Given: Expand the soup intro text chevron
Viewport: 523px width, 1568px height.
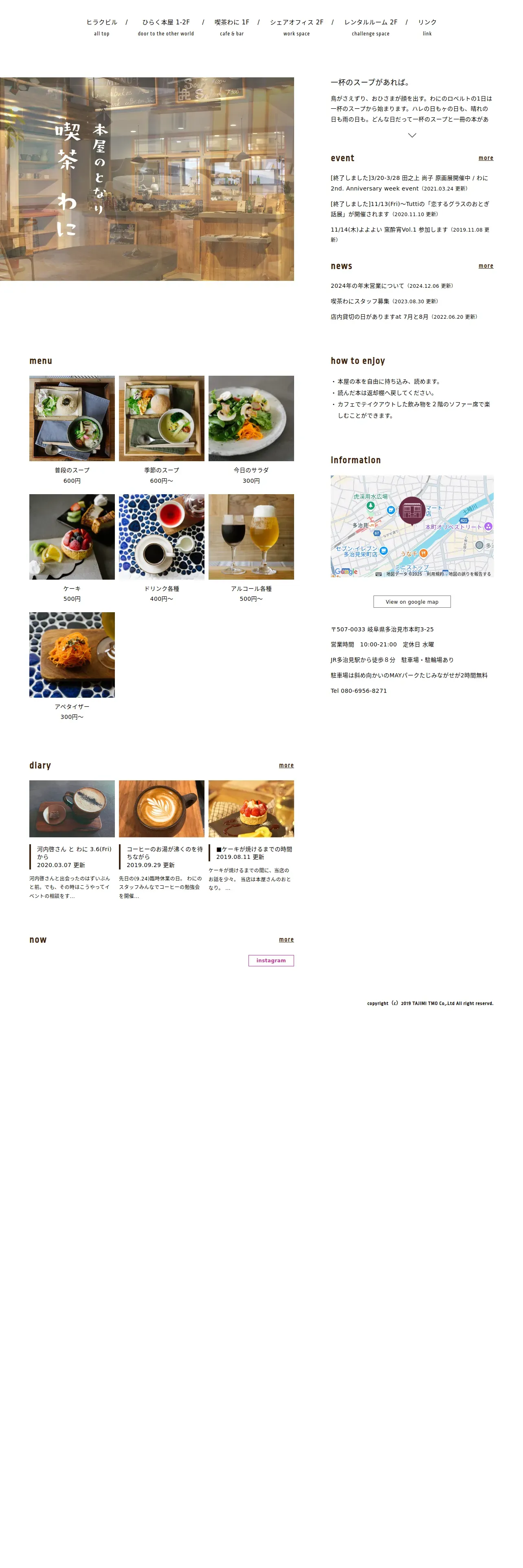Looking at the screenshot, I should tap(412, 135).
